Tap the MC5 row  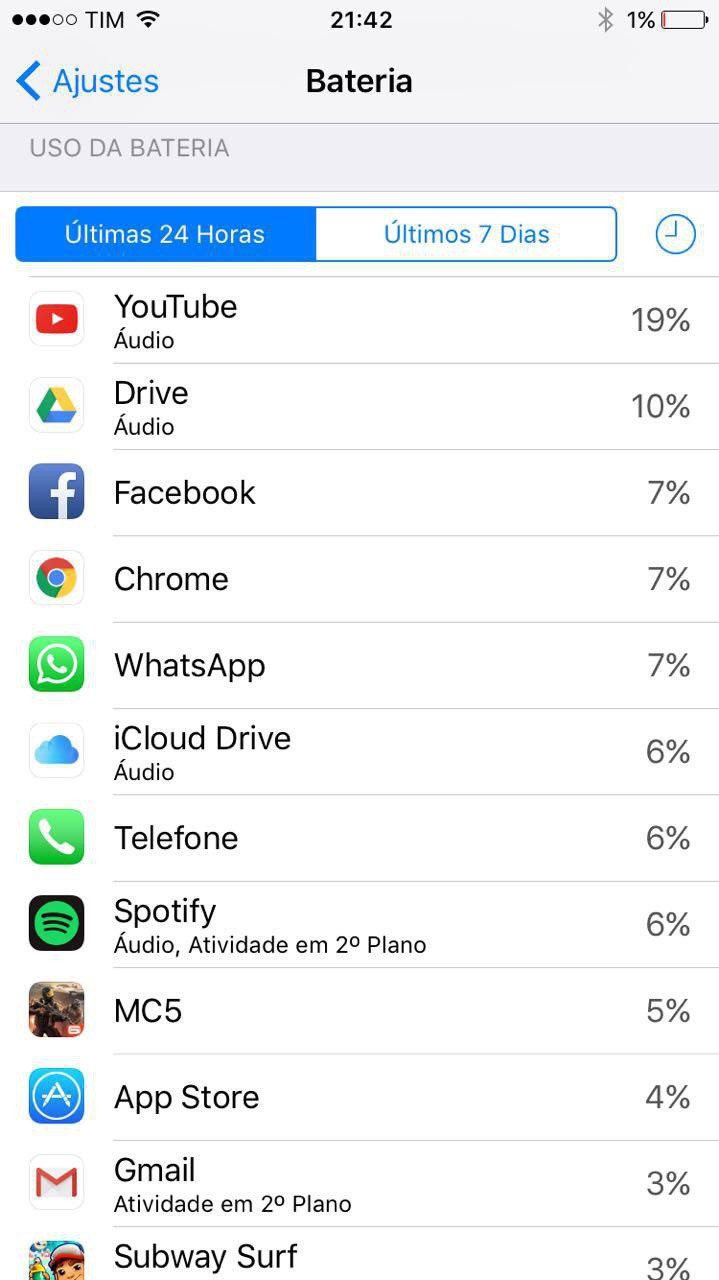(x=360, y=1011)
